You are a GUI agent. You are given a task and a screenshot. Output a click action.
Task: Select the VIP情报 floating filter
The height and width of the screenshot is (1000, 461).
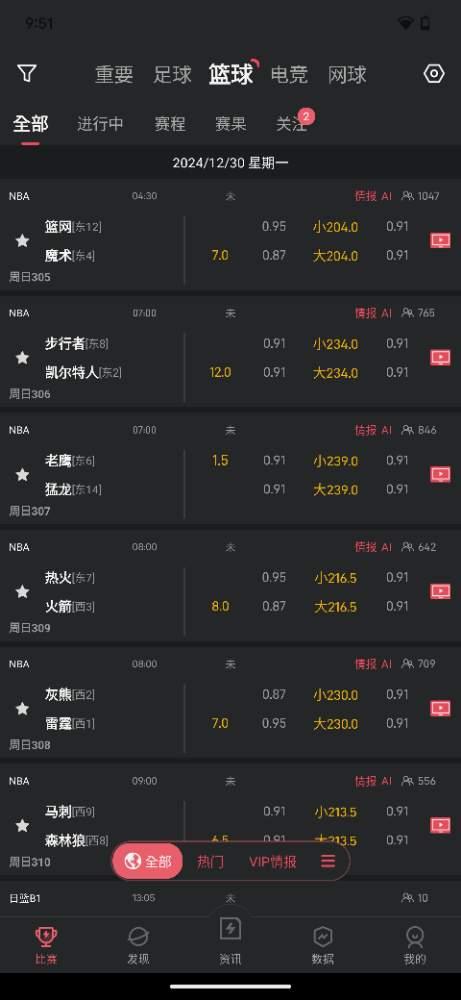(x=272, y=862)
